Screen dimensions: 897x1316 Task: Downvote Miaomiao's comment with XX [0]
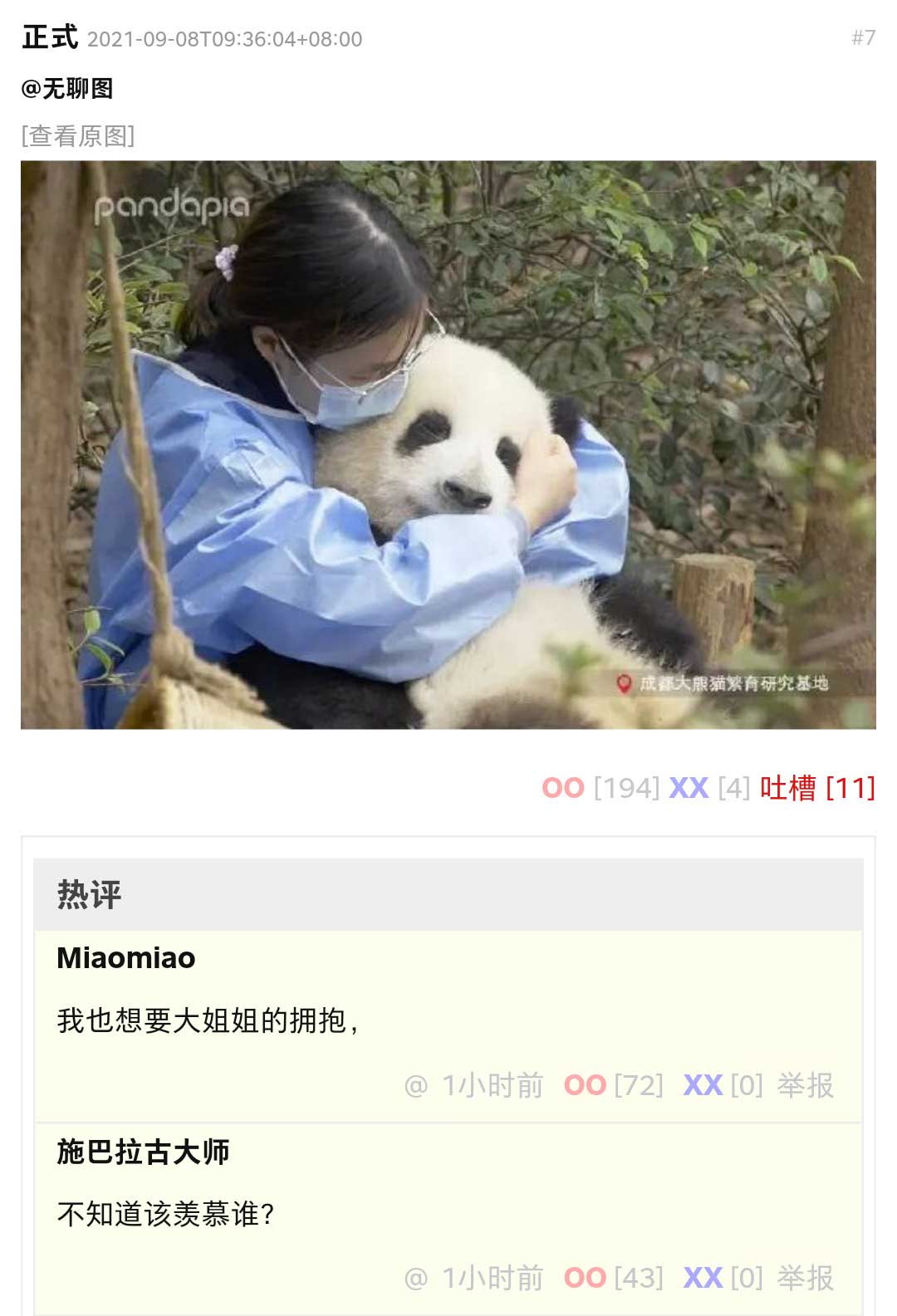point(703,1085)
